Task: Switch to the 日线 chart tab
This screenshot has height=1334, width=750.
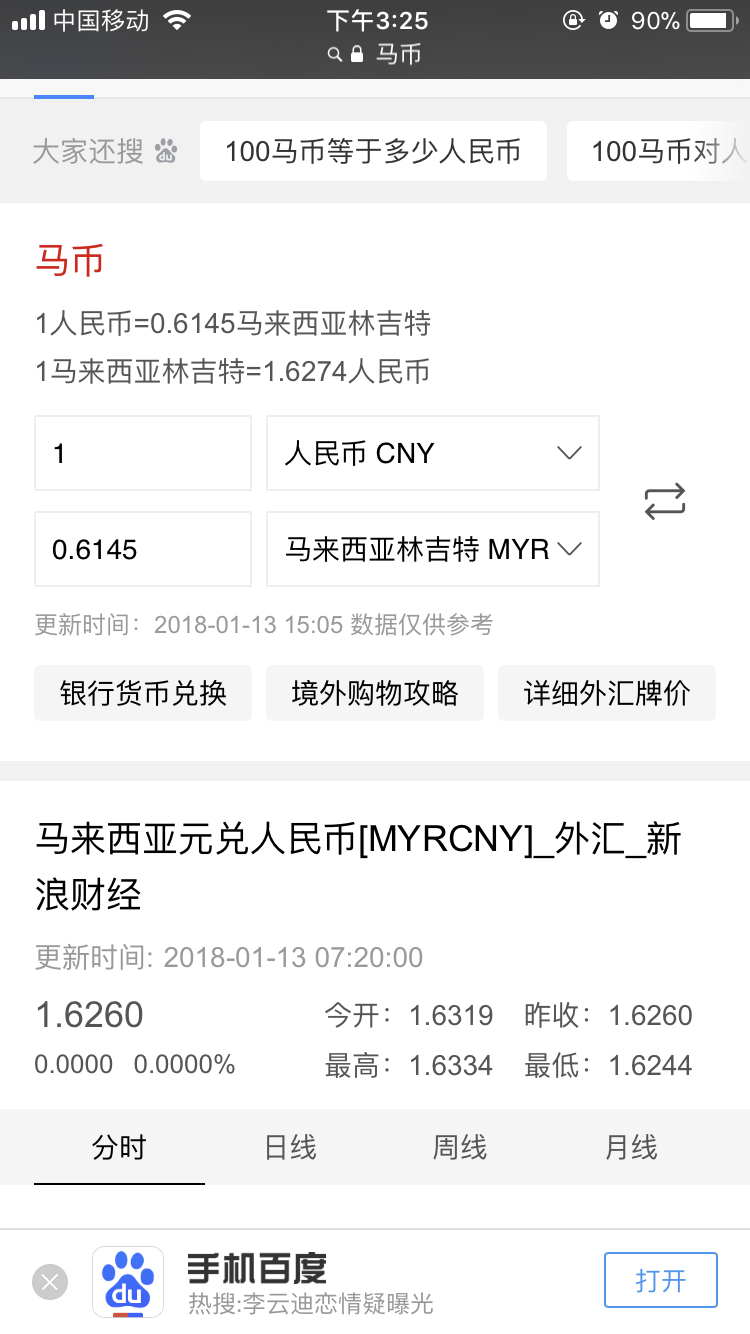Action: (x=290, y=1147)
